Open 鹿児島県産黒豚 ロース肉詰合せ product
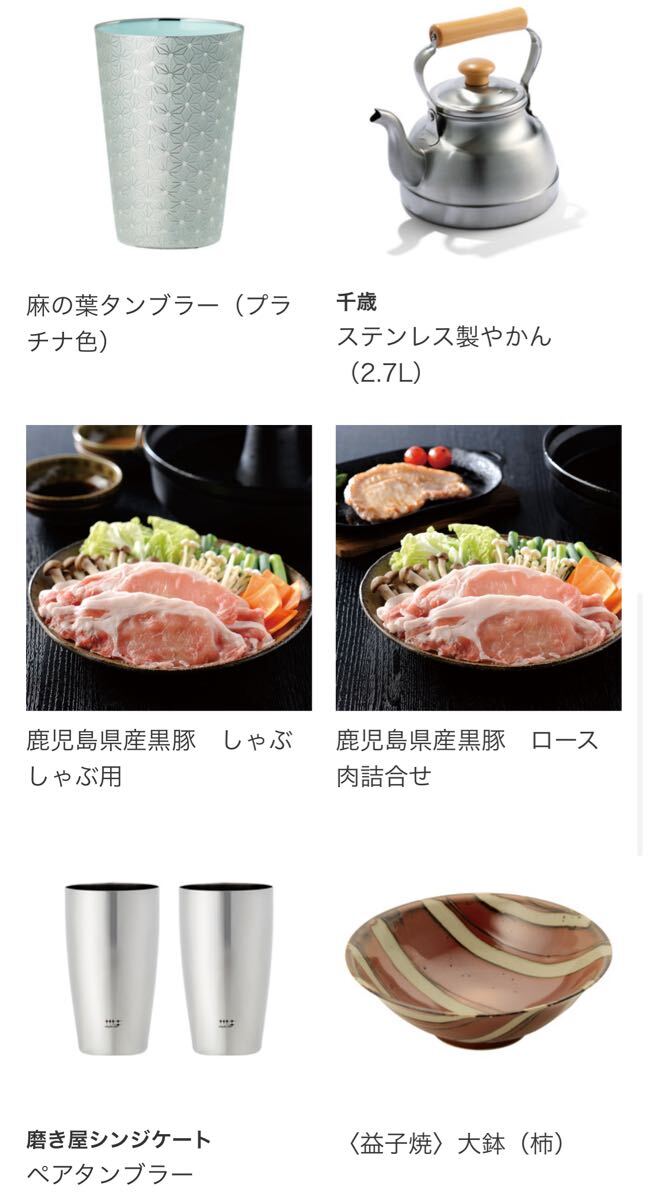 (x=477, y=567)
